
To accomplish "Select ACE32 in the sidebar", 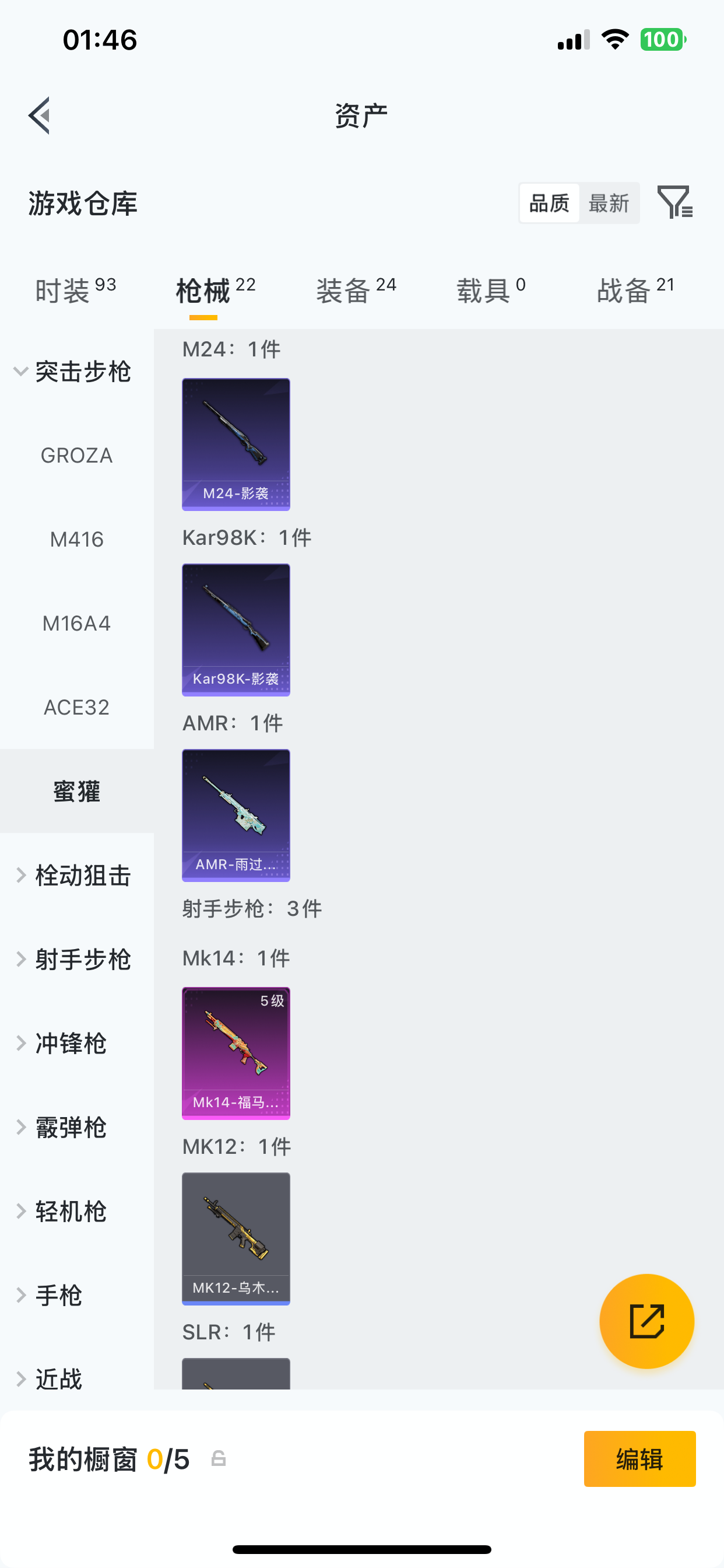I will (x=77, y=708).
